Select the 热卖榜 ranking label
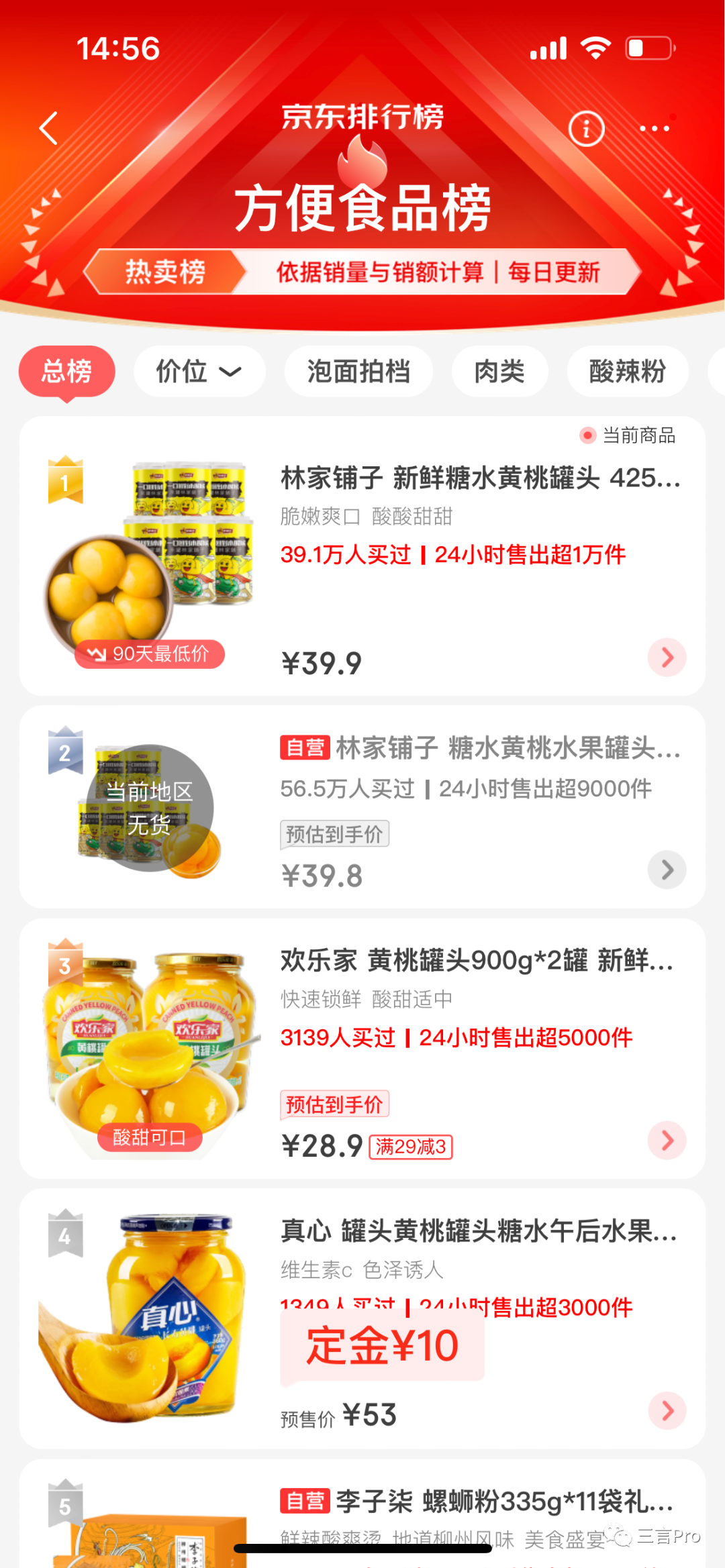 pos(165,272)
